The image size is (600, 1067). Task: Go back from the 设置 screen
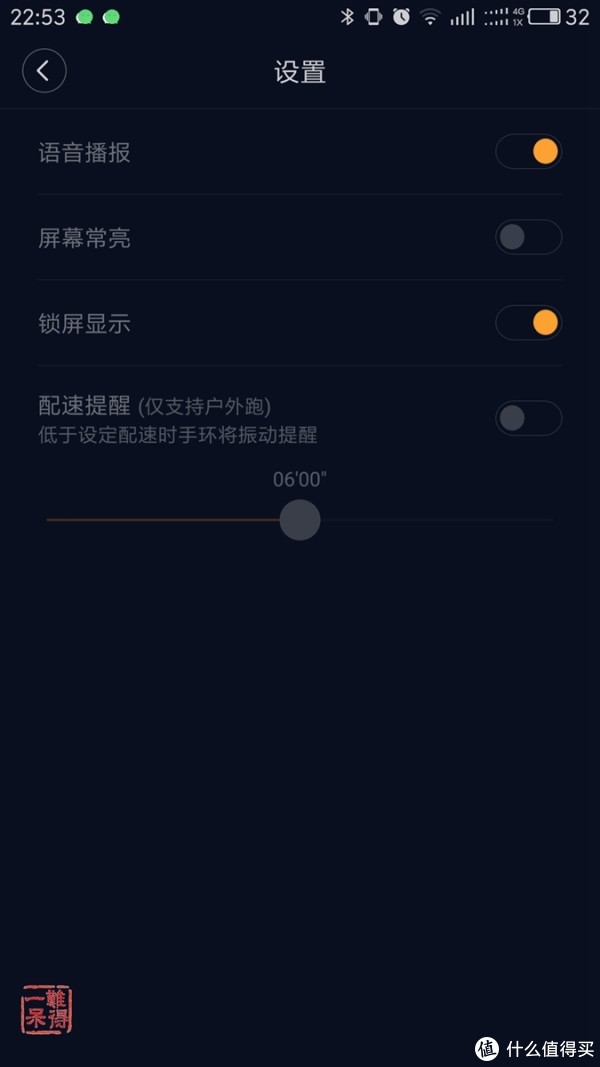coord(44,71)
